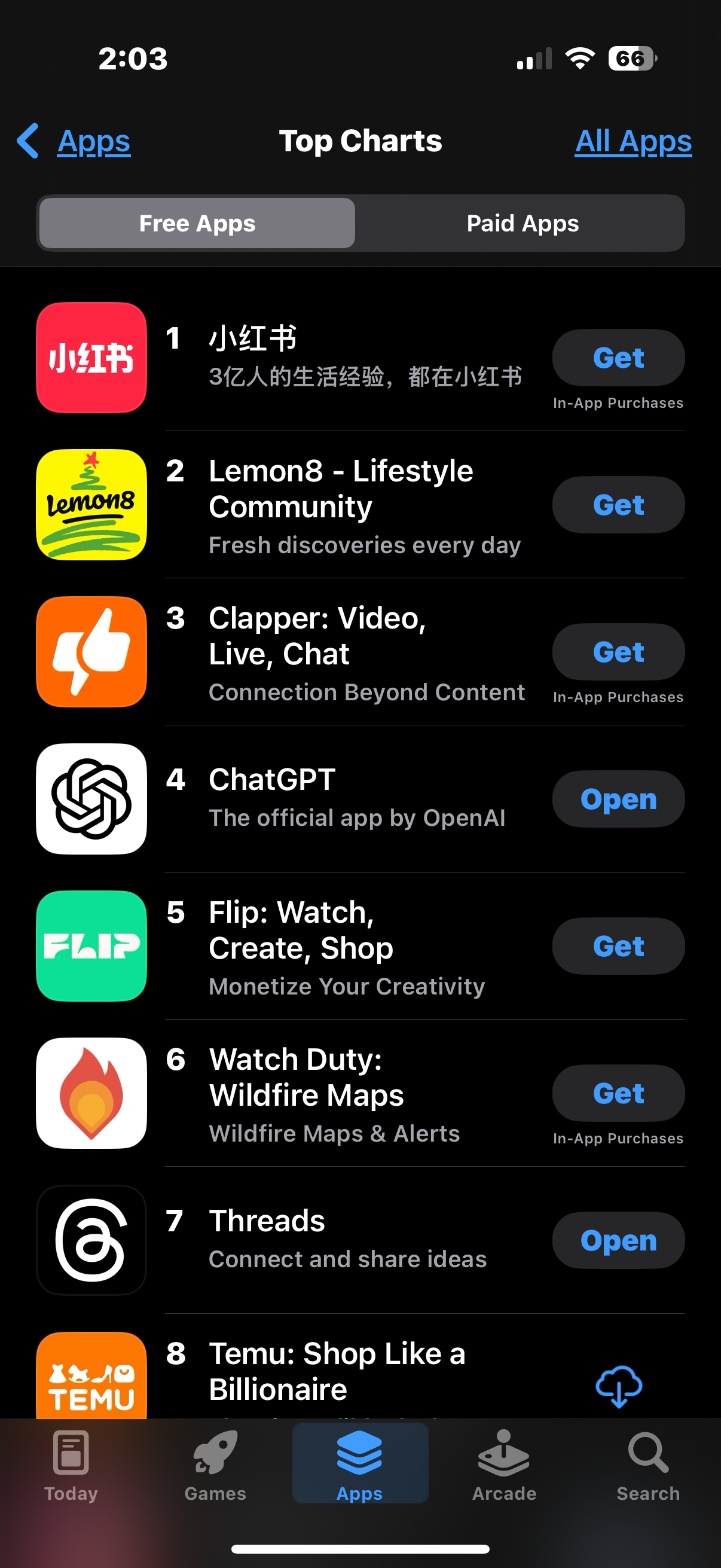
Task: Get the Lemon8 app
Action: pyautogui.click(x=618, y=505)
